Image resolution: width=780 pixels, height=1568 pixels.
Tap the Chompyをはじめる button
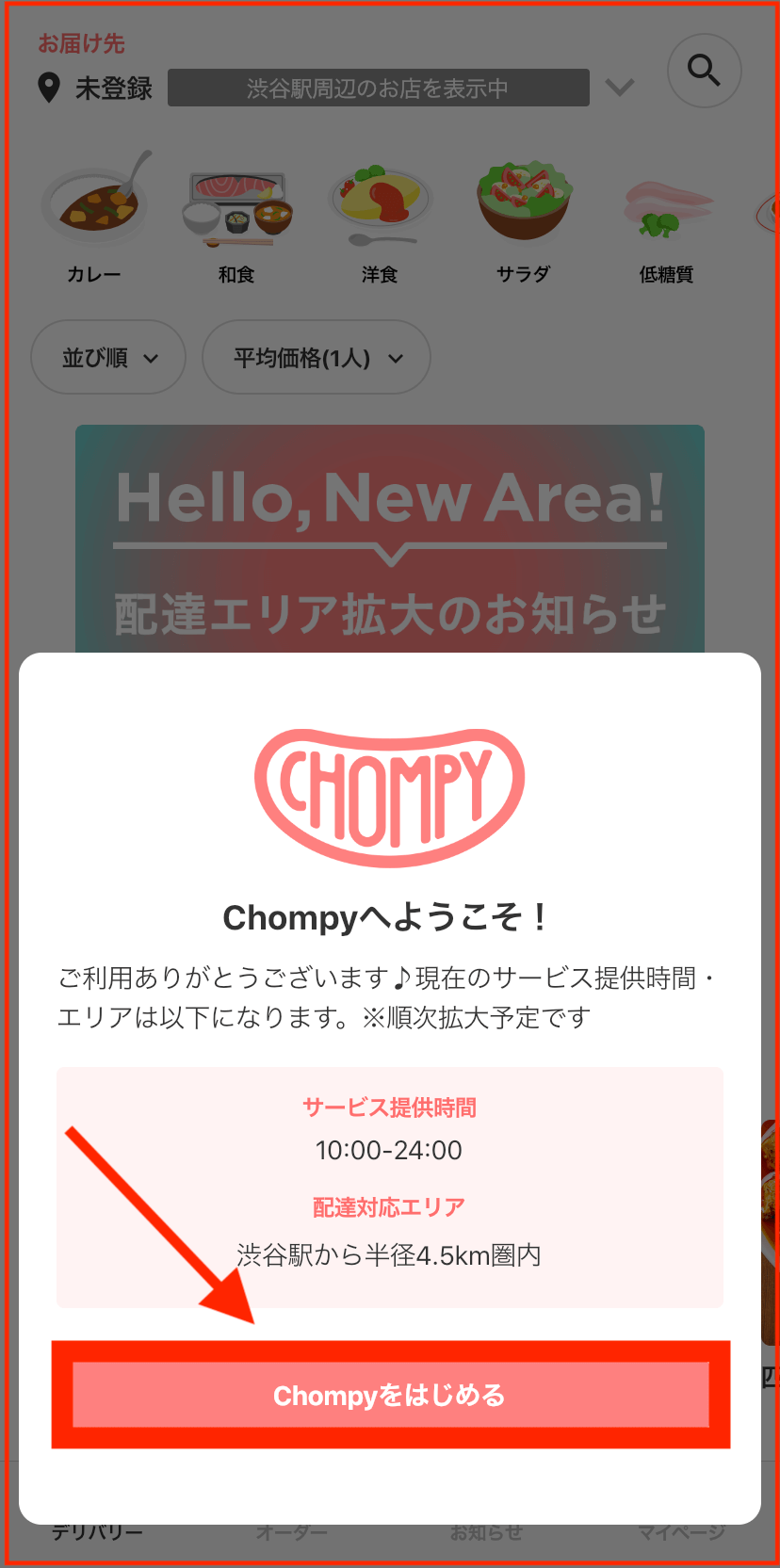(390, 1395)
